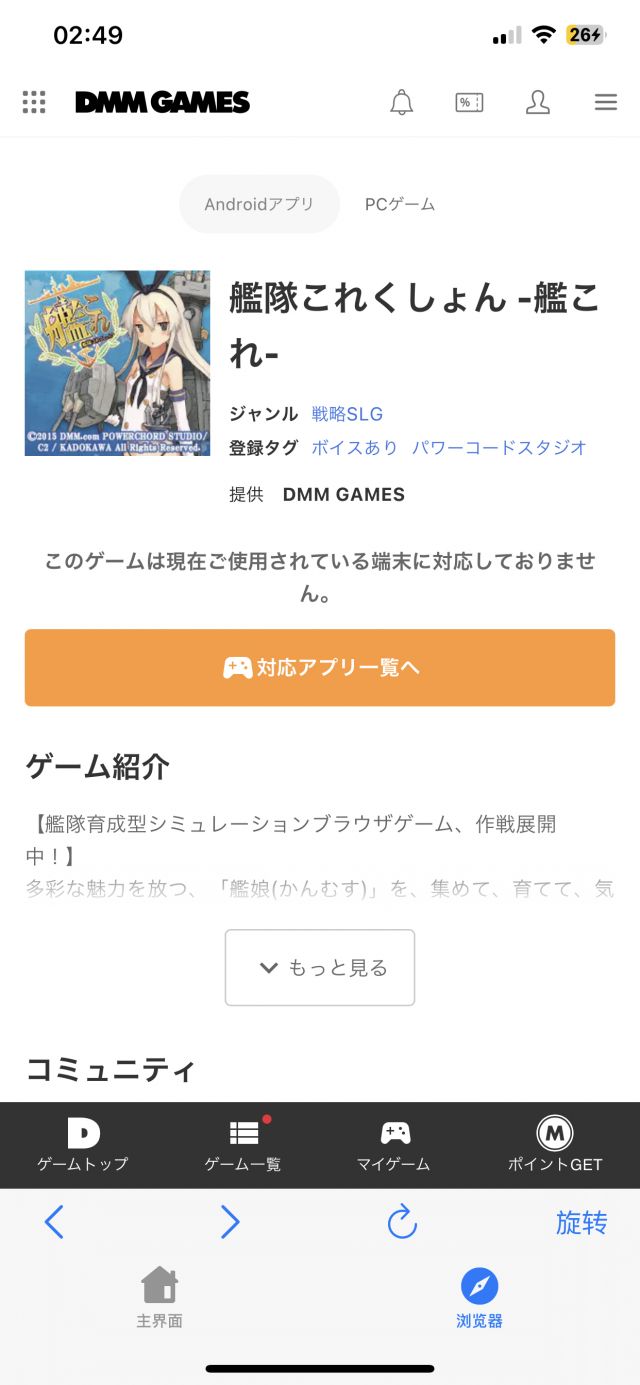Open ポイントGET in bottom bar
Image resolution: width=640 pixels, height=1385 pixels.
[x=555, y=1145]
